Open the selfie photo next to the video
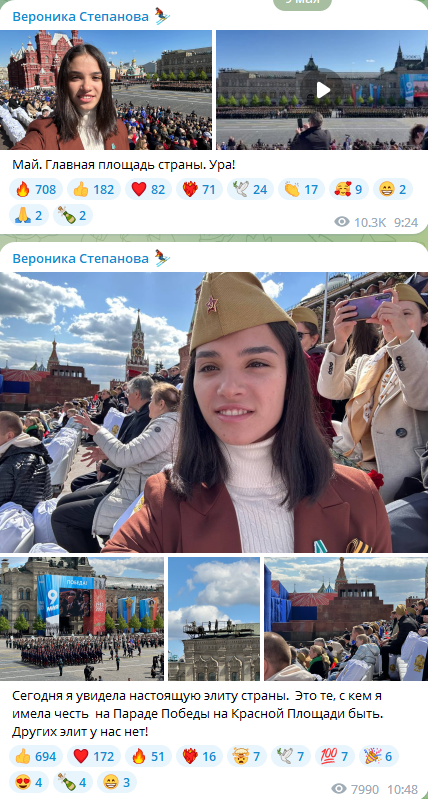The height and width of the screenshot is (799, 428). pos(106,90)
